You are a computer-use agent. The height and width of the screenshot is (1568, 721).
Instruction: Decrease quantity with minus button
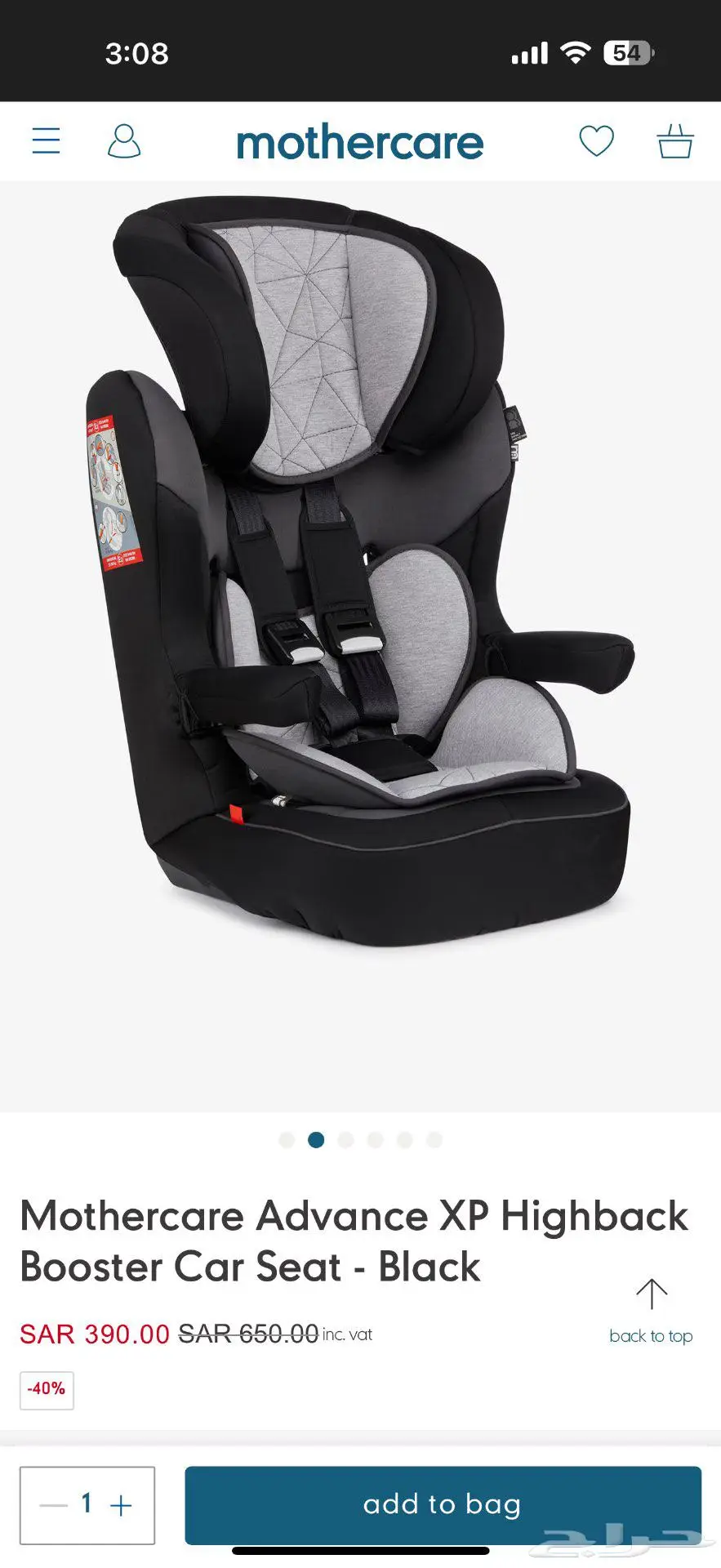(x=54, y=1504)
